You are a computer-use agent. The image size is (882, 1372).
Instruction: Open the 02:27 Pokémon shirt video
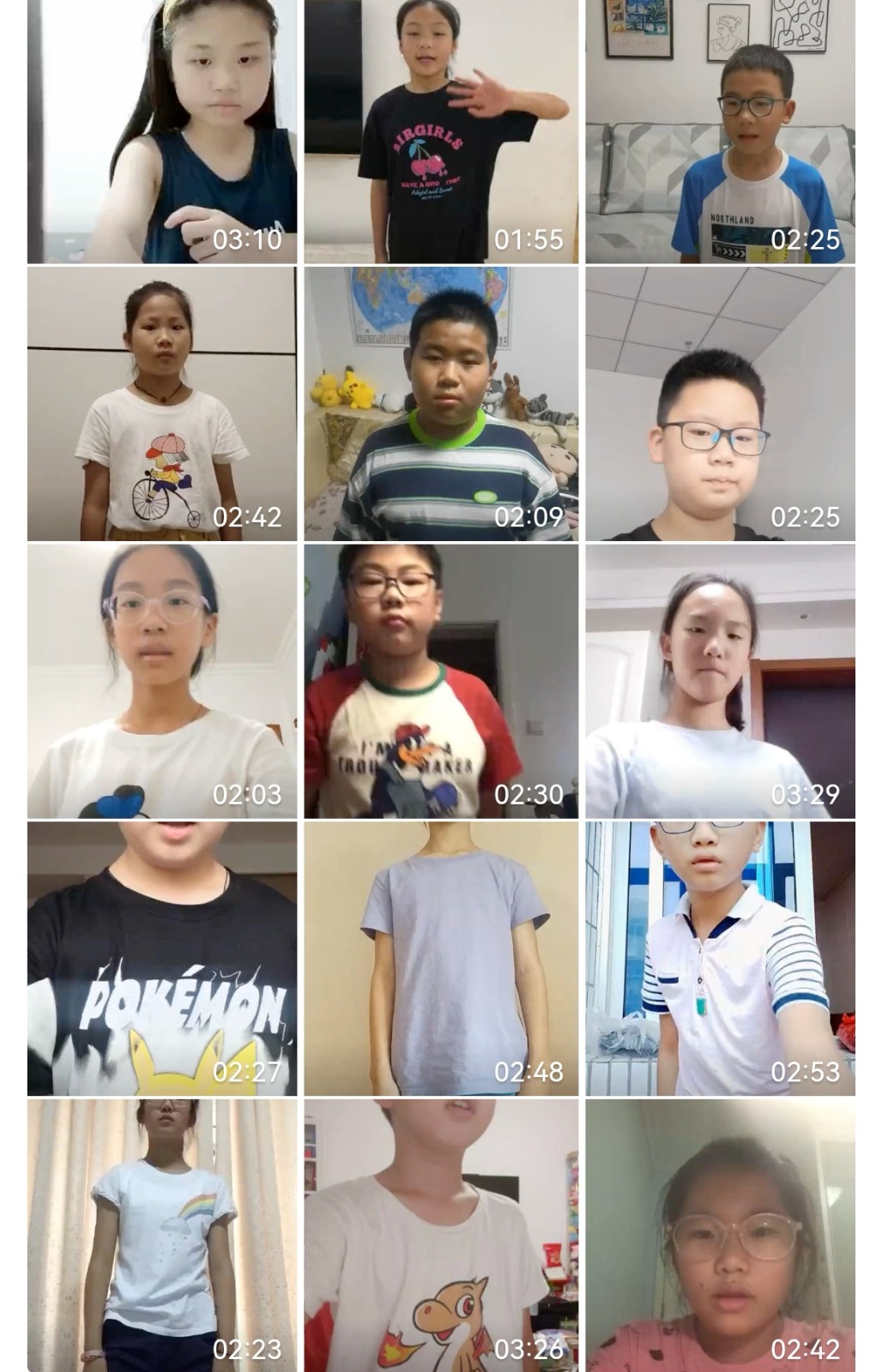tap(161, 958)
